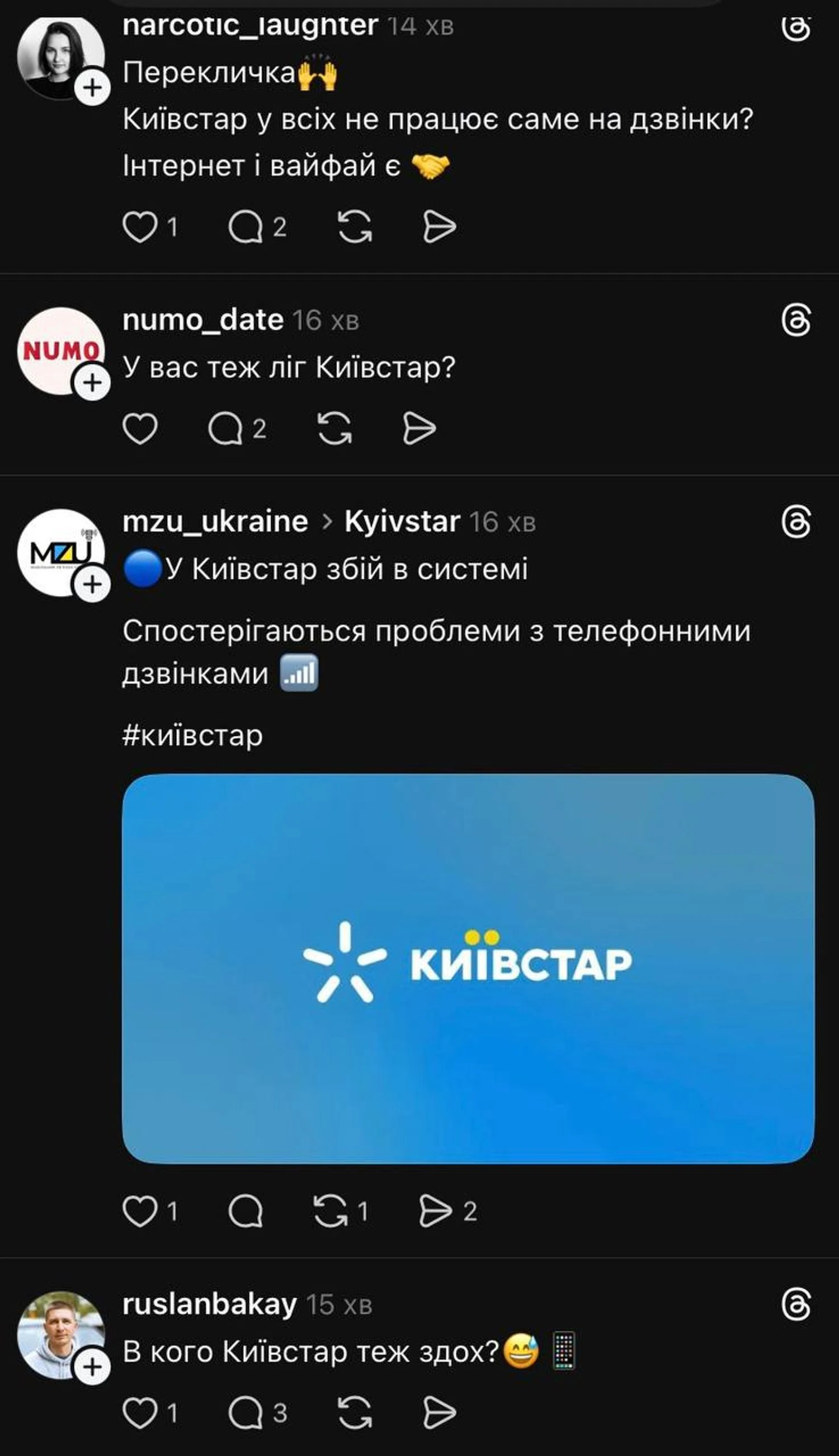Reply to numo_date's post
839x1456 pixels.
[x=225, y=429]
